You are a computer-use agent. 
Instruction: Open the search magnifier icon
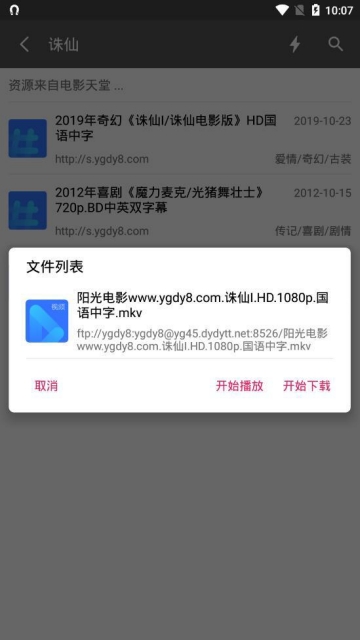pyautogui.click(x=336, y=44)
